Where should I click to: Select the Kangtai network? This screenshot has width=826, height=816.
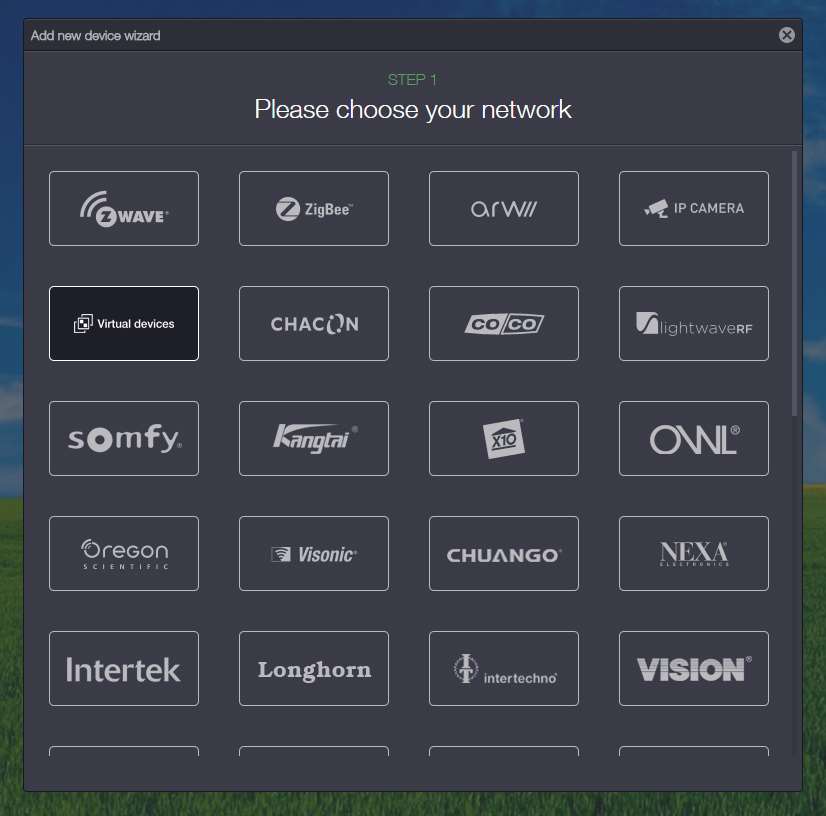coord(314,438)
